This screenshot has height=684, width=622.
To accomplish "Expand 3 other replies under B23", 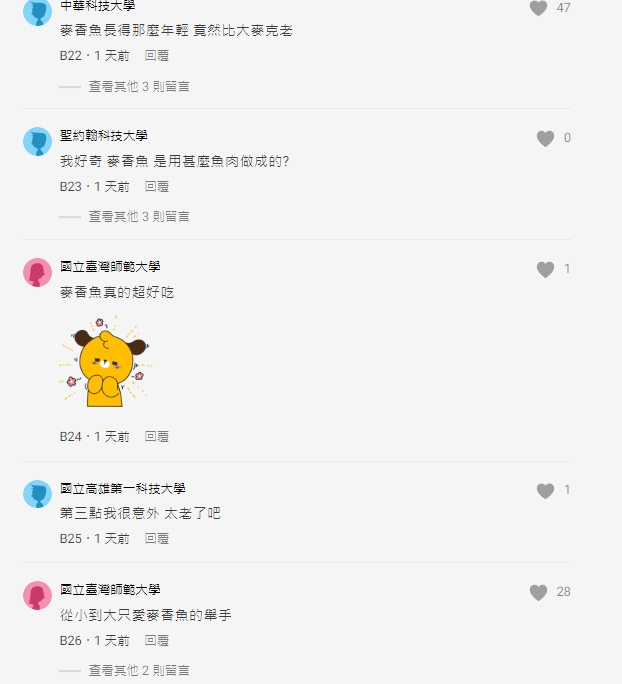I will click(x=139, y=216).
